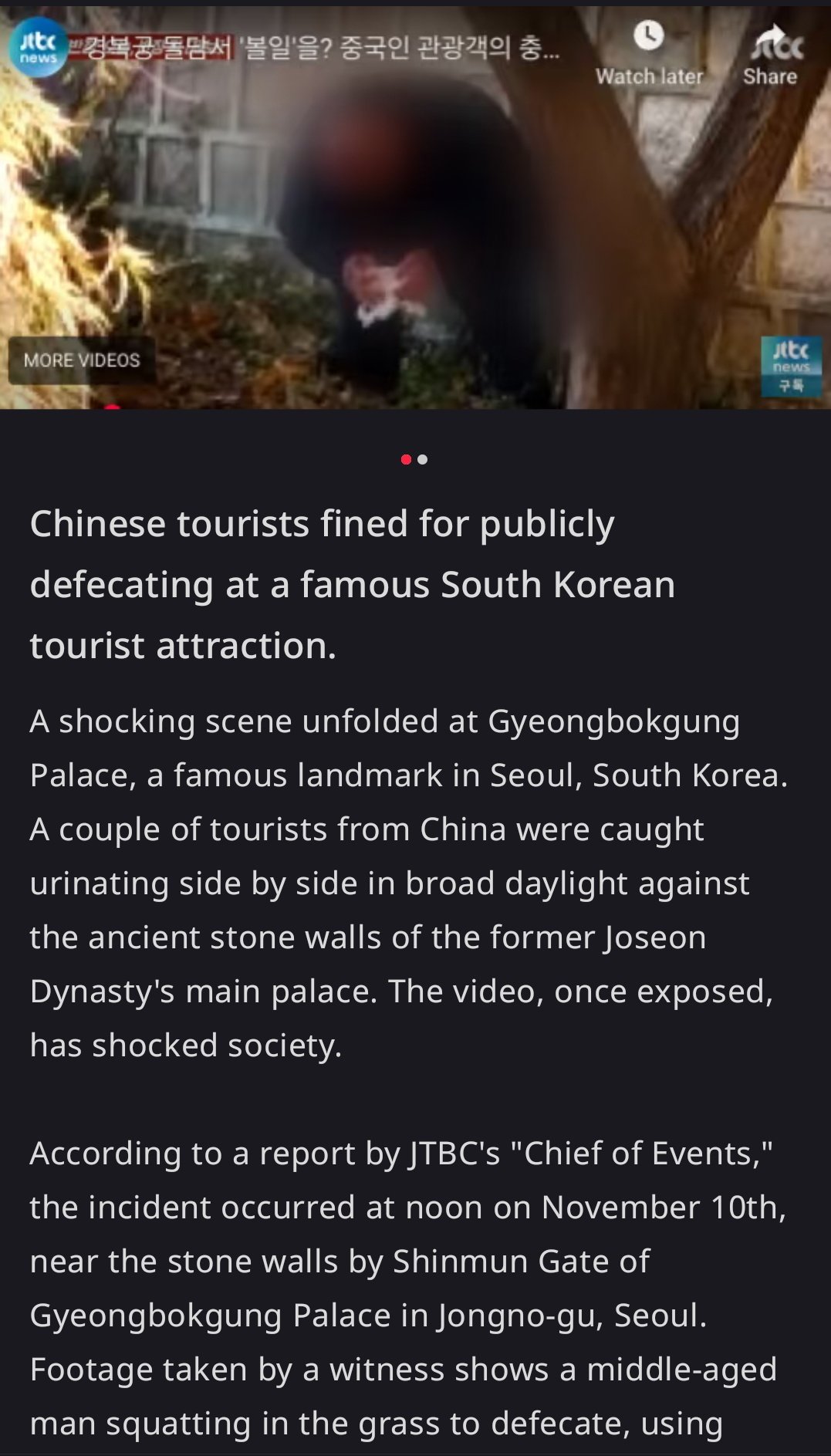Screen dimensions: 831x1456
Task: Open the MORE VIDEOS panel
Action: [82, 360]
